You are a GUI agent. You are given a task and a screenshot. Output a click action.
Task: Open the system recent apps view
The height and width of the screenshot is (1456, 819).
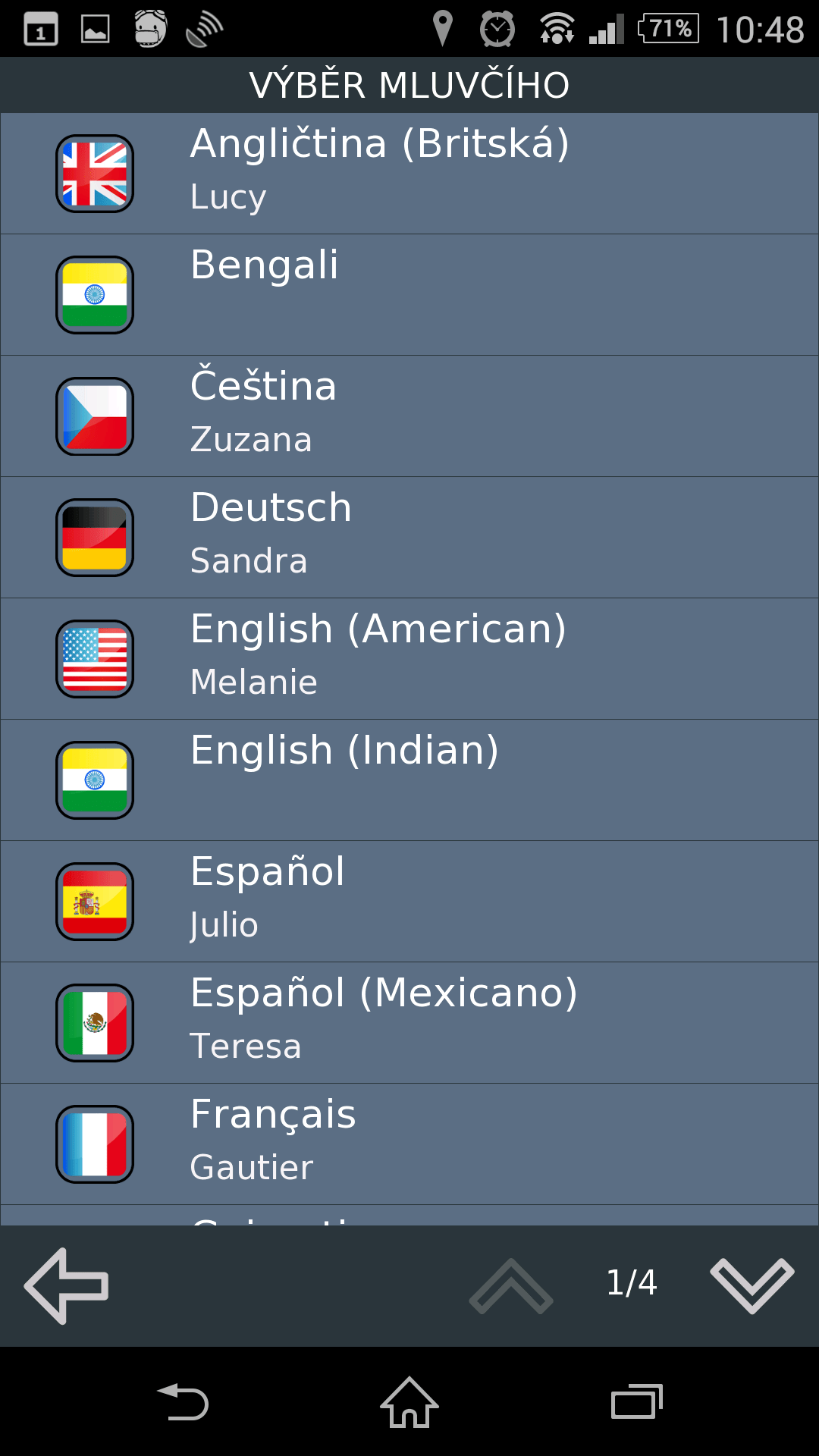(x=637, y=1401)
